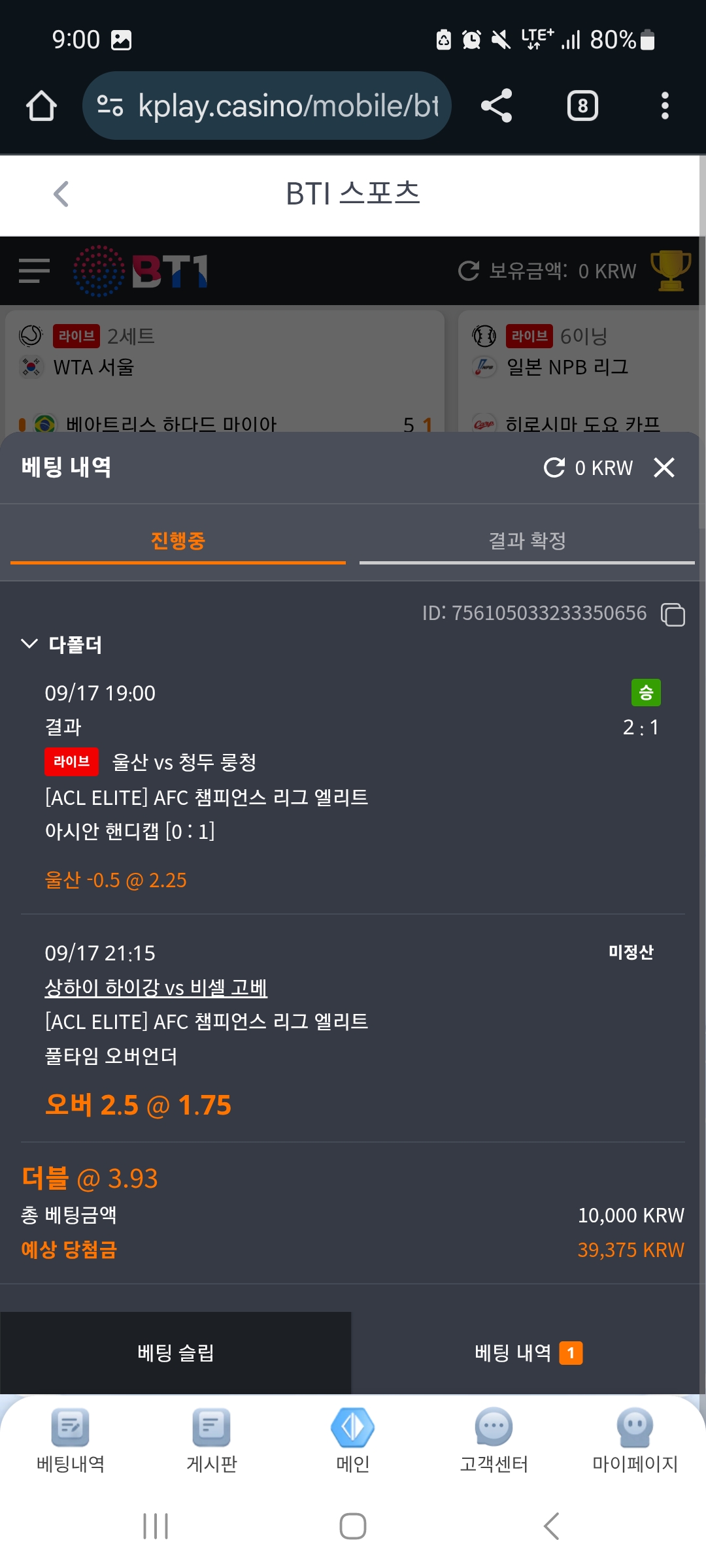This screenshot has width=706, height=1568.
Task: Refresh the 0 KRW balance in panel header
Action: click(x=554, y=467)
